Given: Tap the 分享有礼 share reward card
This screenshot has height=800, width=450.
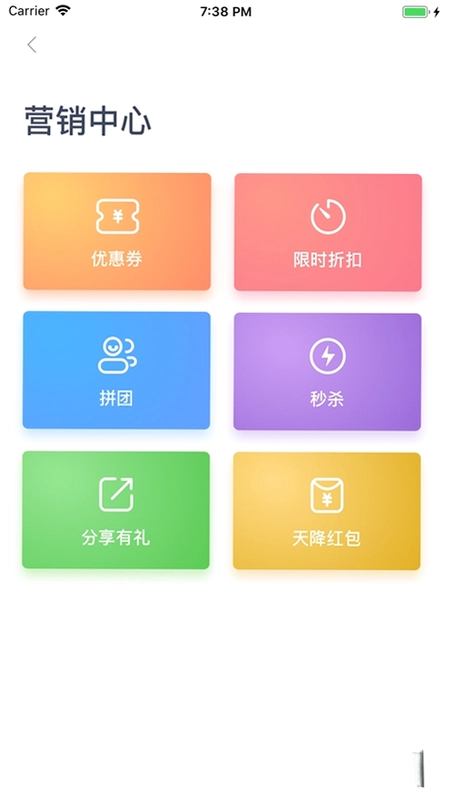Looking at the screenshot, I should coord(116,510).
